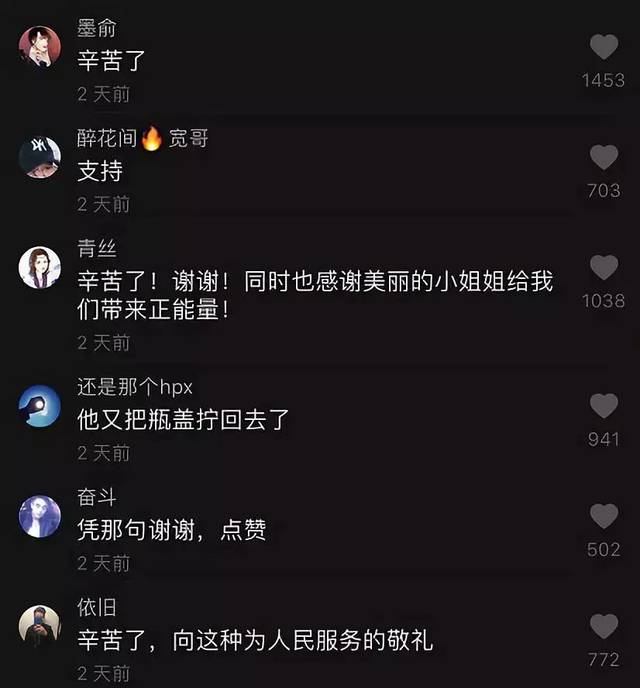Like 奋斗's comment 凭那句谢谢，点赞
This screenshot has height=688, width=640.
pyautogui.click(x=603, y=516)
